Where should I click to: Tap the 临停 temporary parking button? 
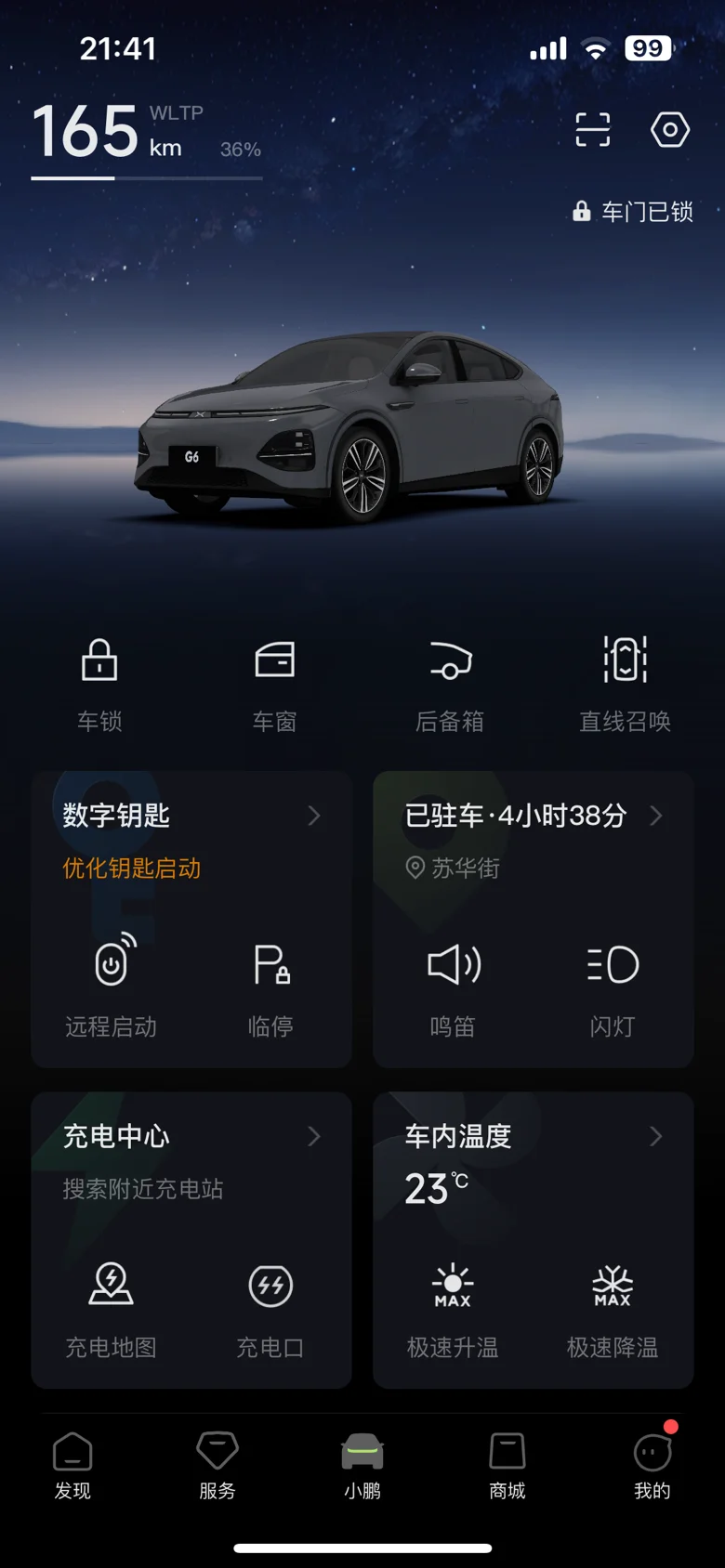point(270,987)
